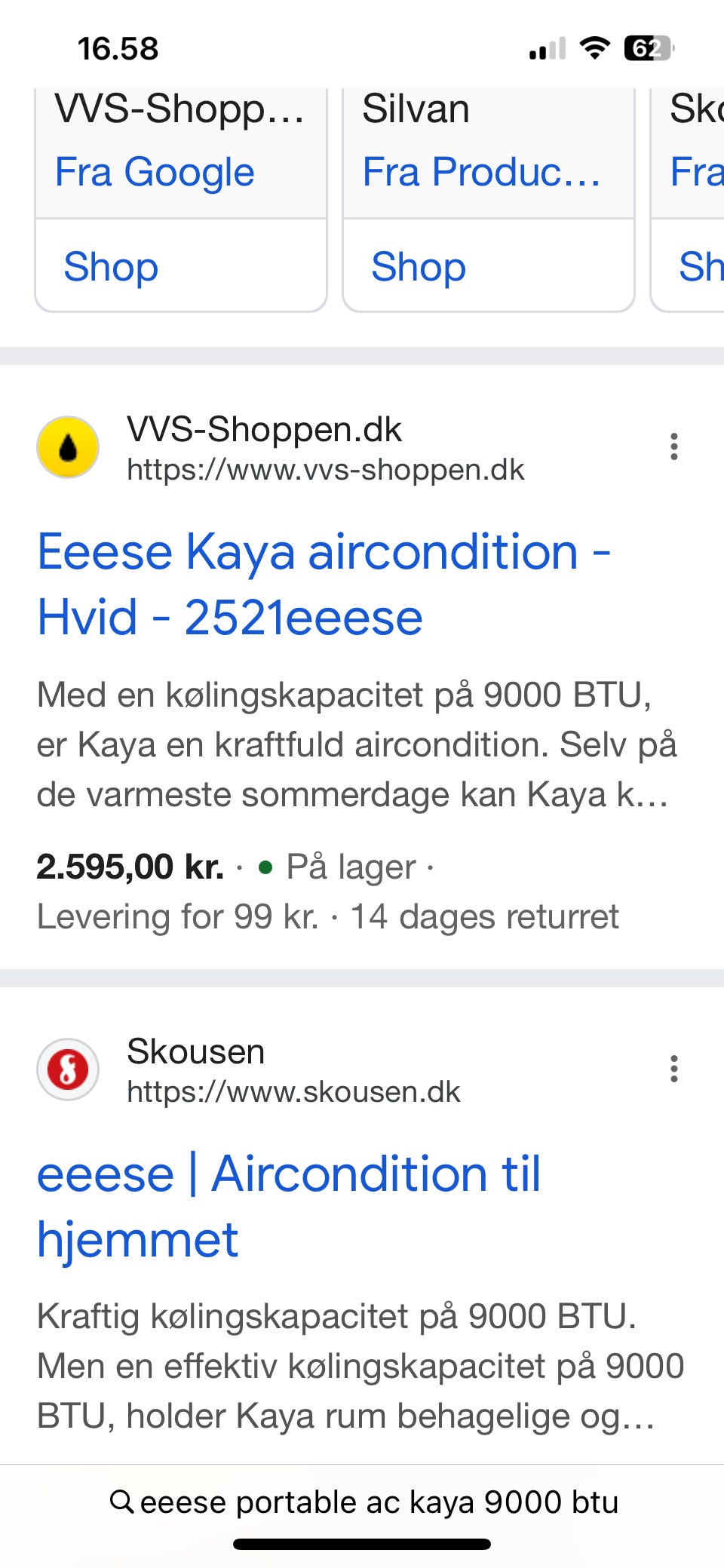The width and height of the screenshot is (724, 1568).
Task: Open the Shop link on the VVS-Shoppen card
Action: (x=111, y=267)
